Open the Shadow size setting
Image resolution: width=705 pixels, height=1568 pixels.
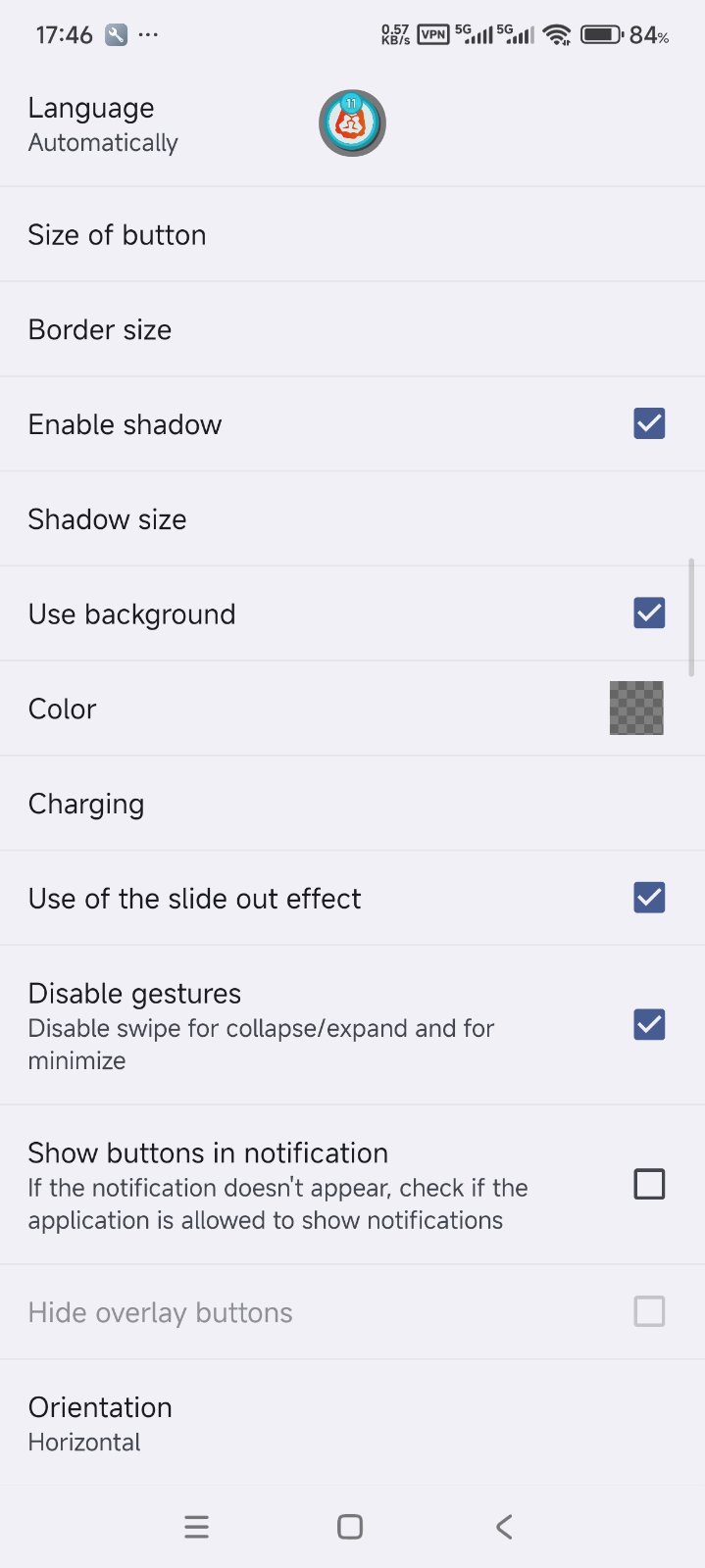tap(108, 519)
